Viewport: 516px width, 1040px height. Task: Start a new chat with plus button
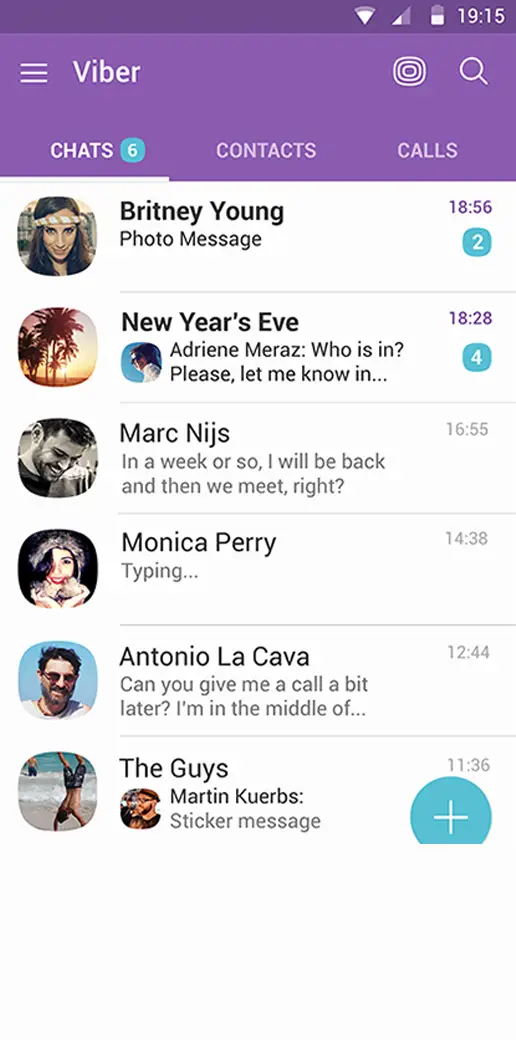tap(451, 816)
